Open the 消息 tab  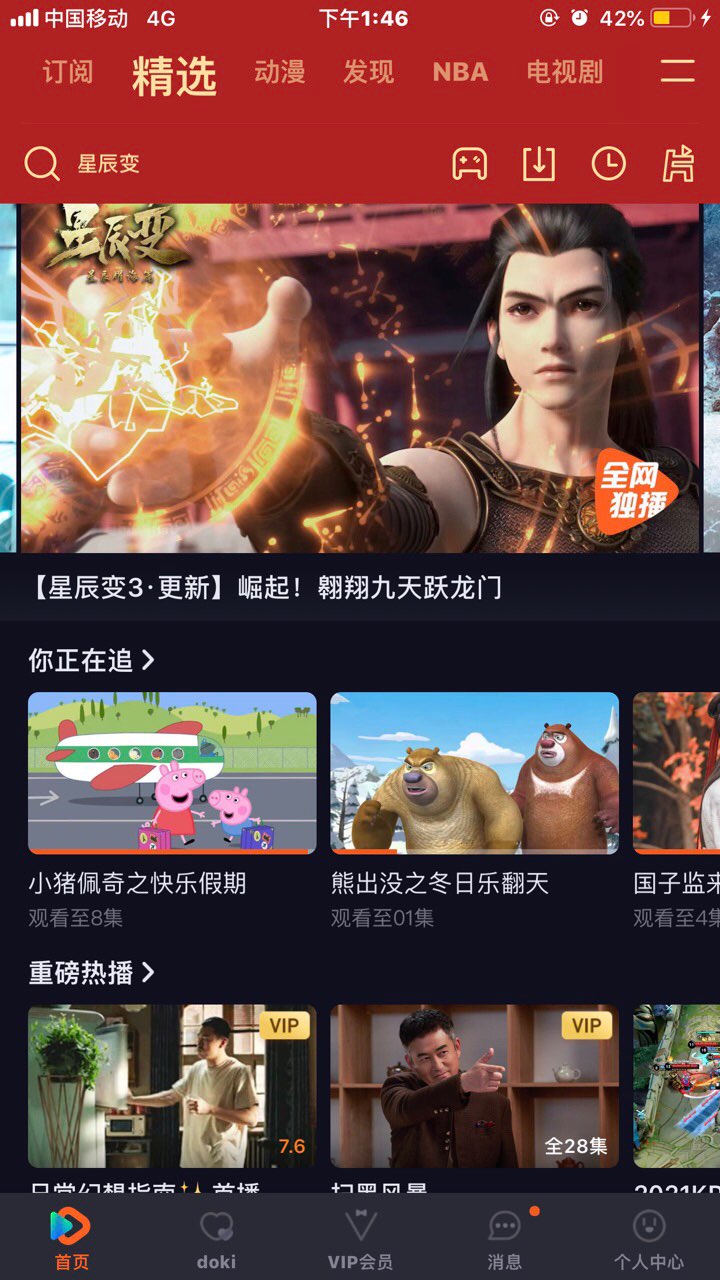(504, 1240)
